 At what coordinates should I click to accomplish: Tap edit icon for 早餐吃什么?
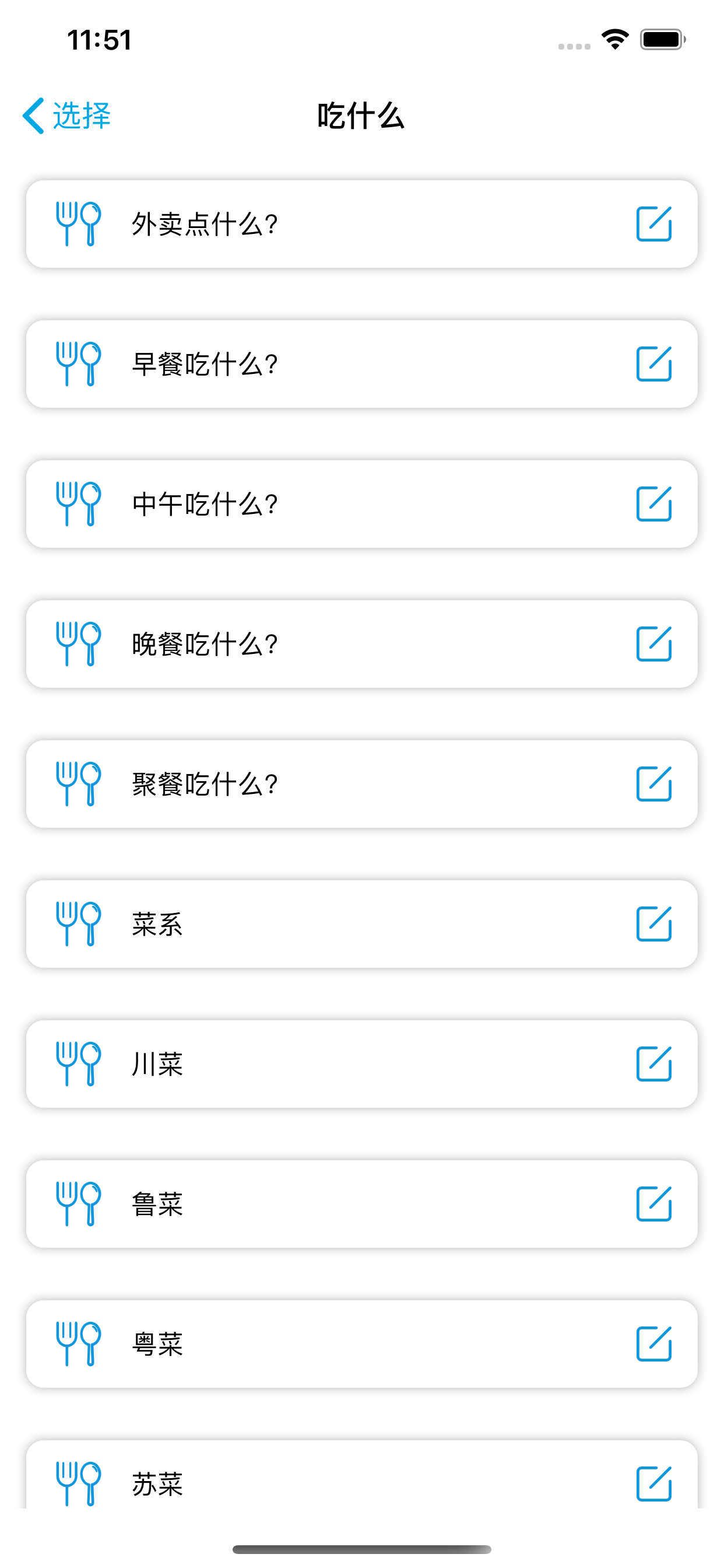654,364
